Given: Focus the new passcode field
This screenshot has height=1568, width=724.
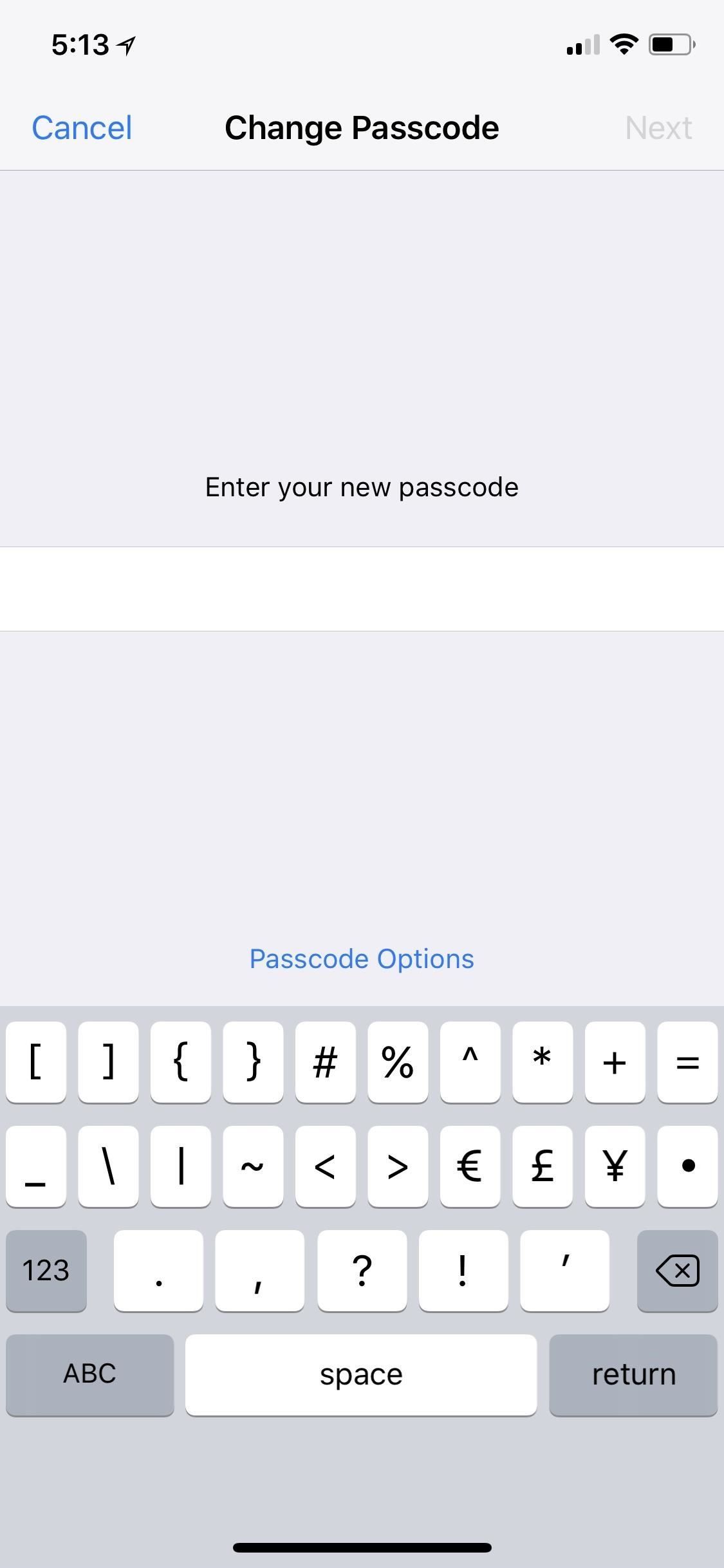Looking at the screenshot, I should click(362, 588).
